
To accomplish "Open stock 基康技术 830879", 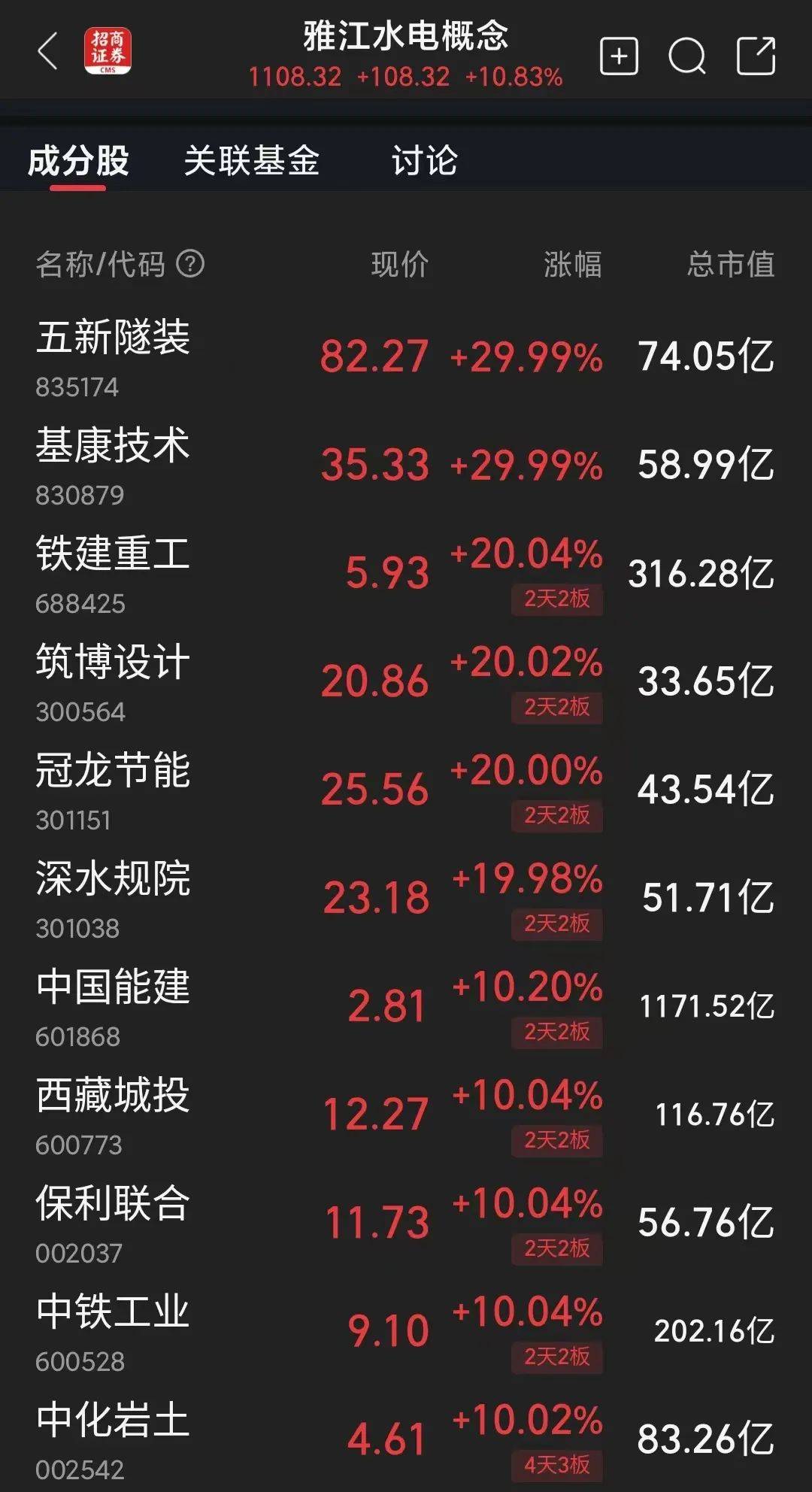I will [406, 465].
